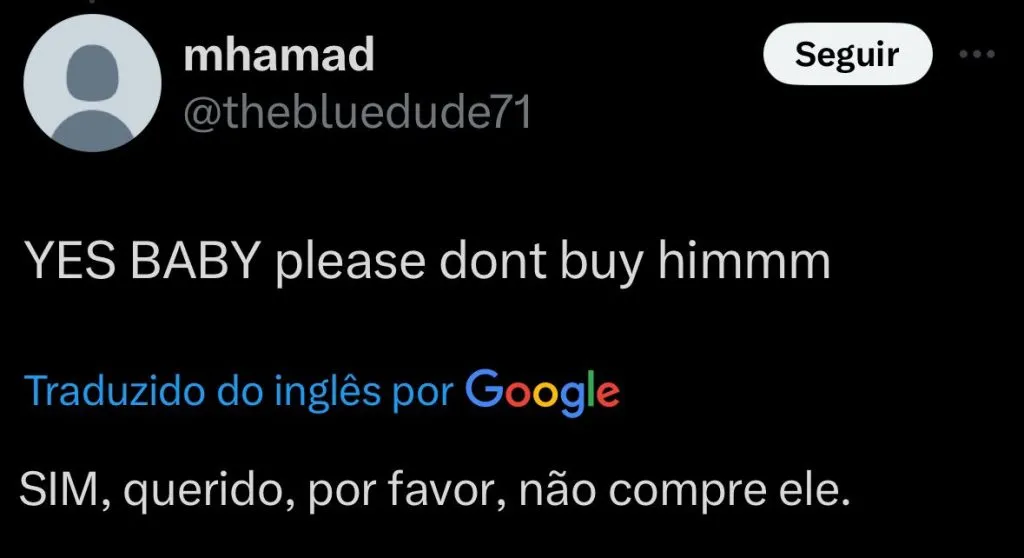Tap the 'Traduzido do inglês por' link
This screenshot has width=1024, height=558.
[x=240, y=390]
